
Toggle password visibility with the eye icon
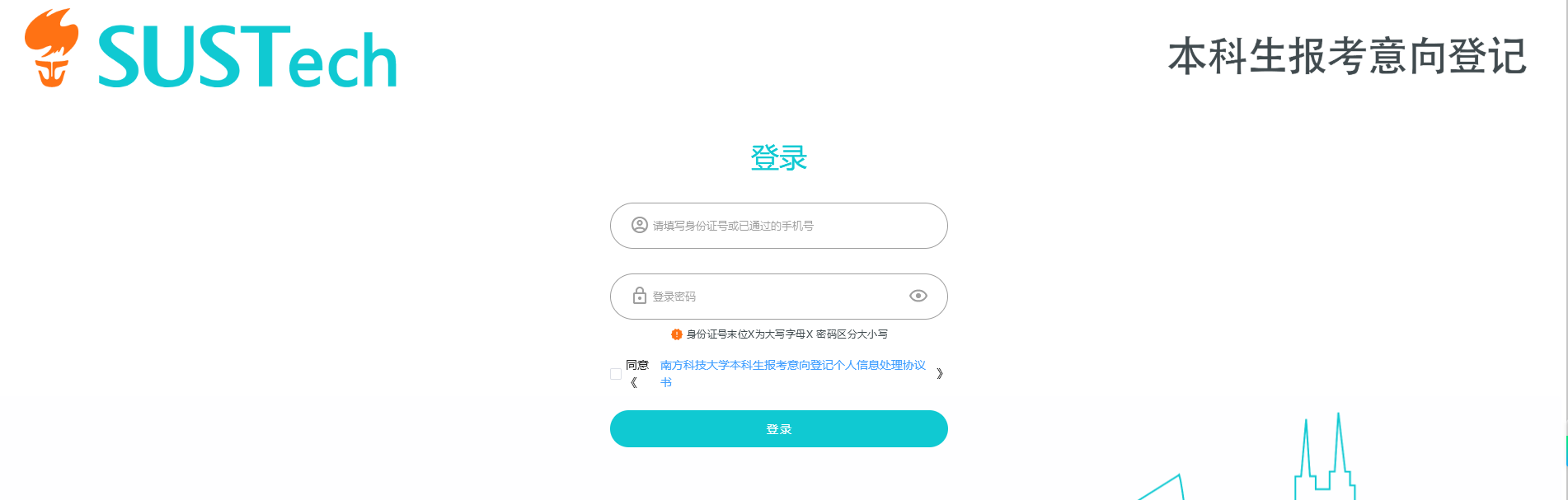918,296
